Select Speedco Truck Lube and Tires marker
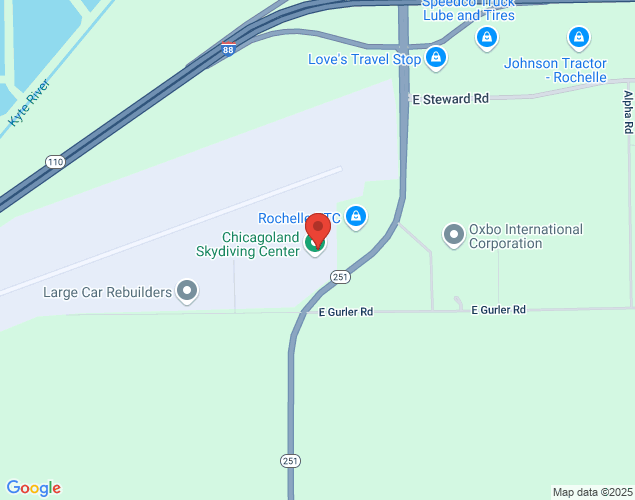Screen dimensions: 635x500 click(487, 38)
